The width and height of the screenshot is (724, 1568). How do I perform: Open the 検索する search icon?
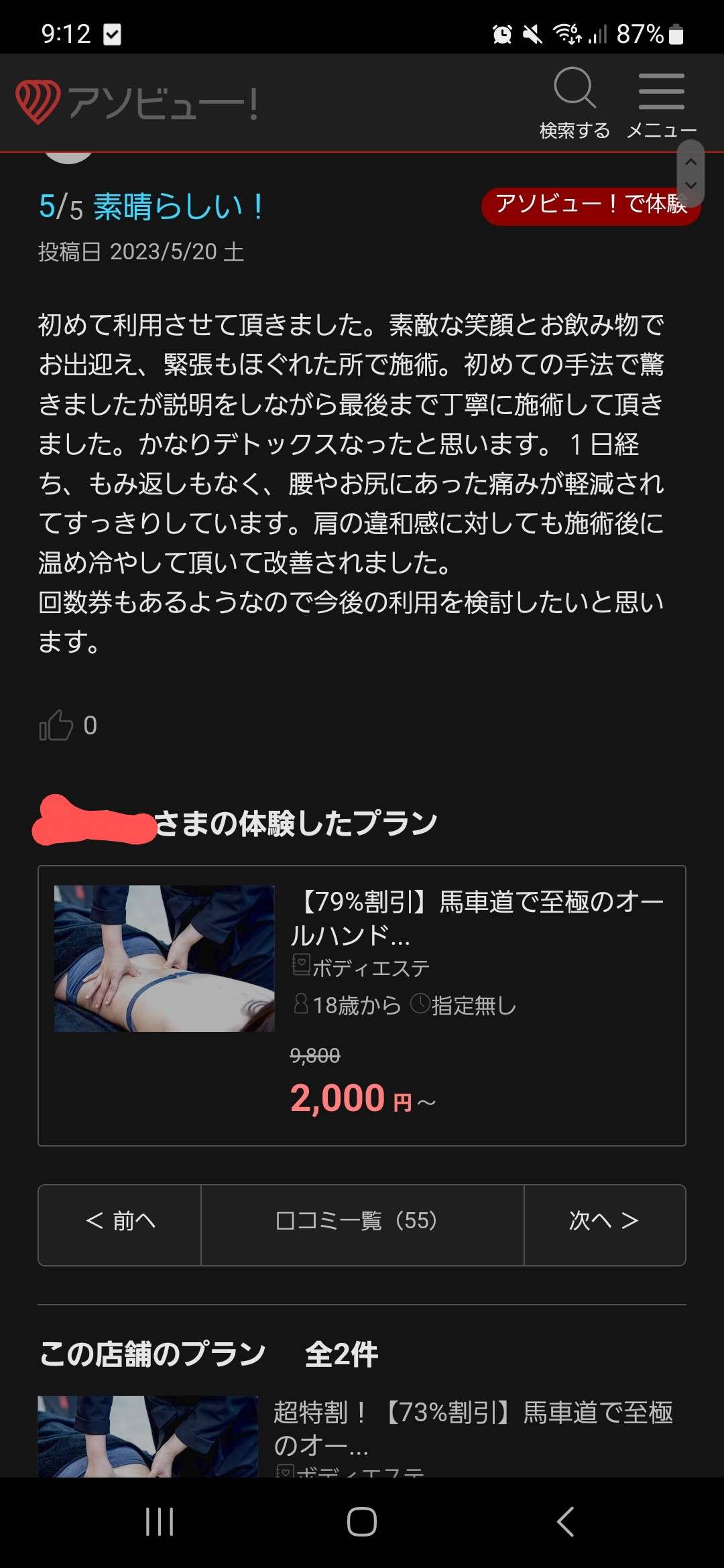click(x=575, y=102)
